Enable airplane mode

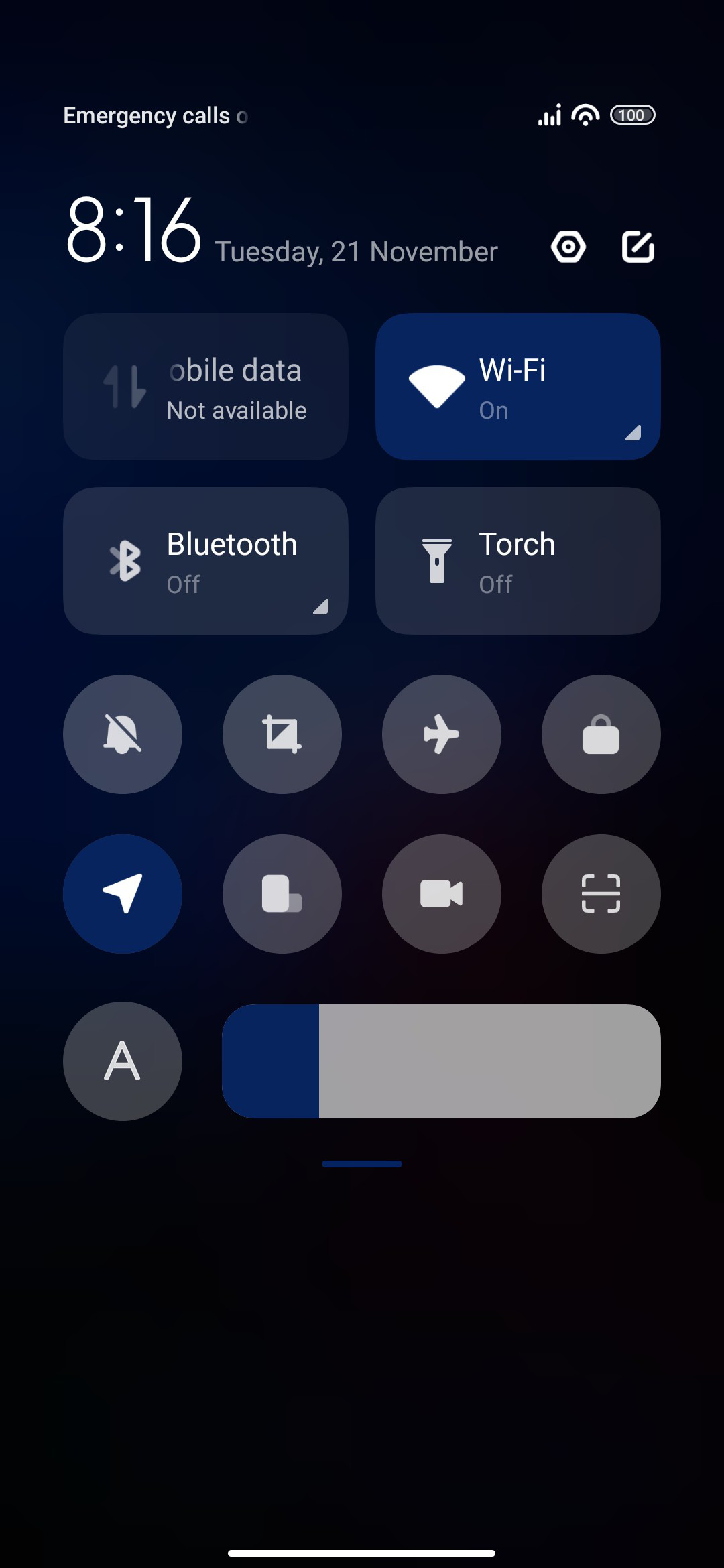coord(442,734)
